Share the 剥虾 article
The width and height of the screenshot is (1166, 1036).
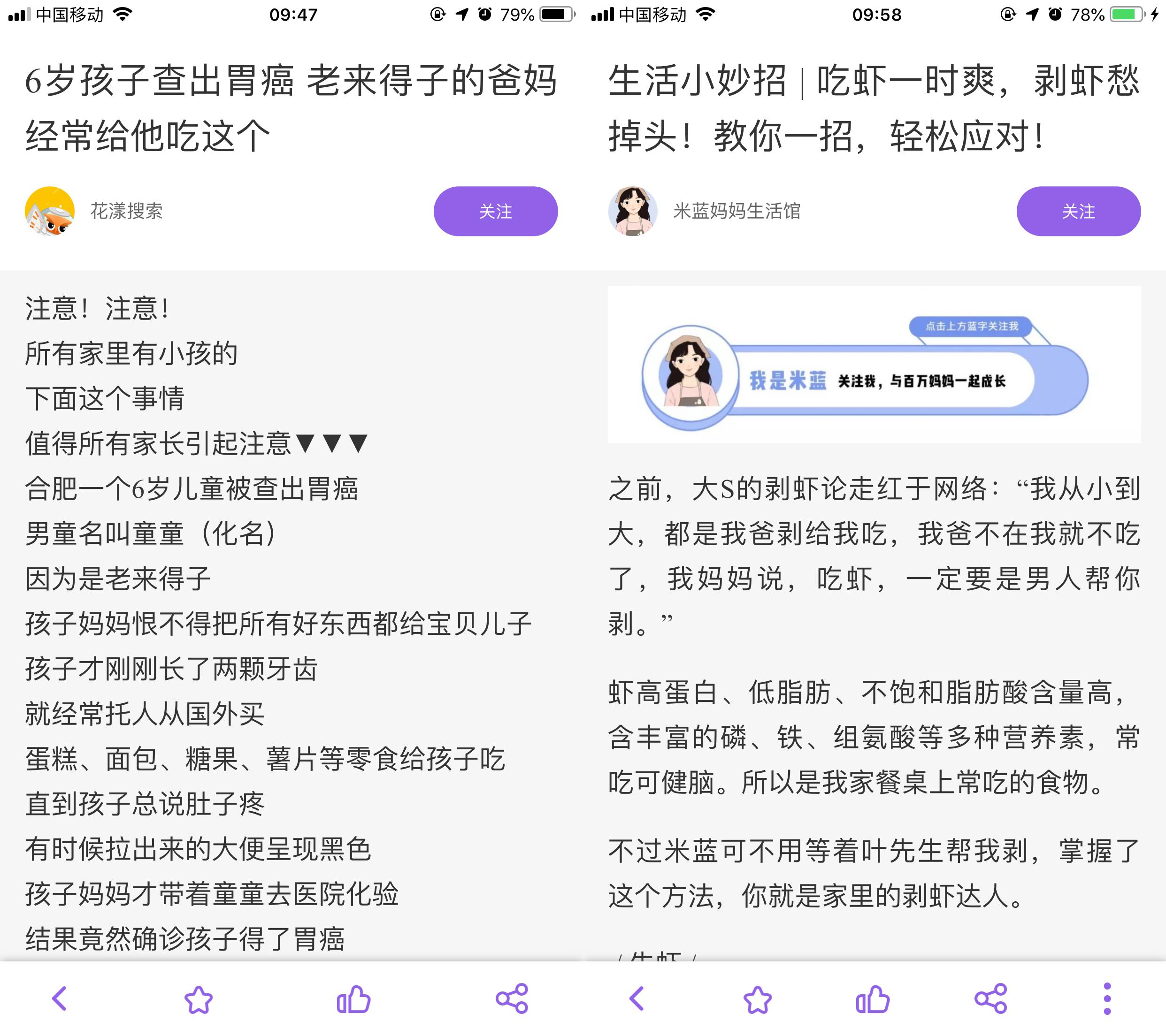[991, 999]
